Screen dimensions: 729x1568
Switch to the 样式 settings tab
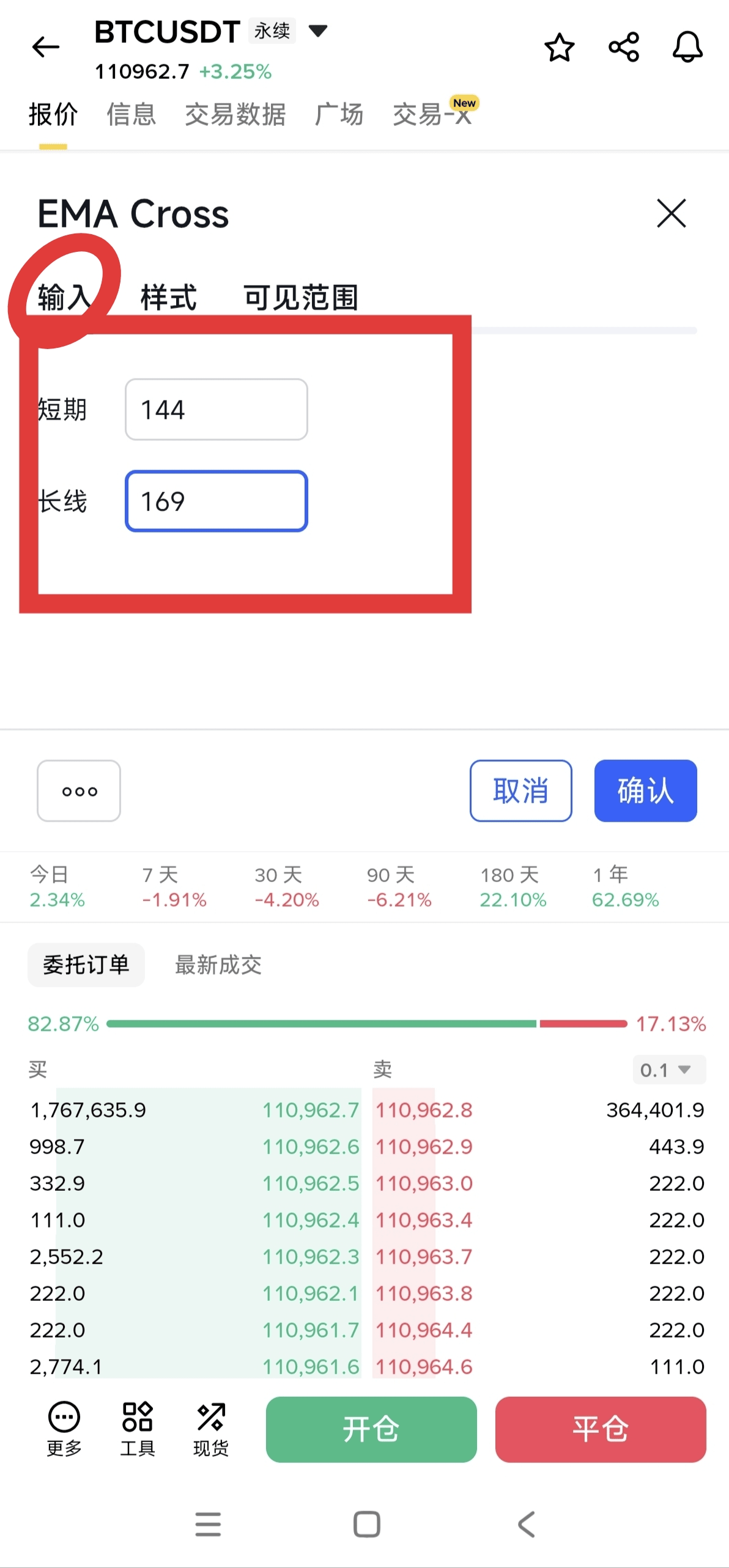point(168,298)
